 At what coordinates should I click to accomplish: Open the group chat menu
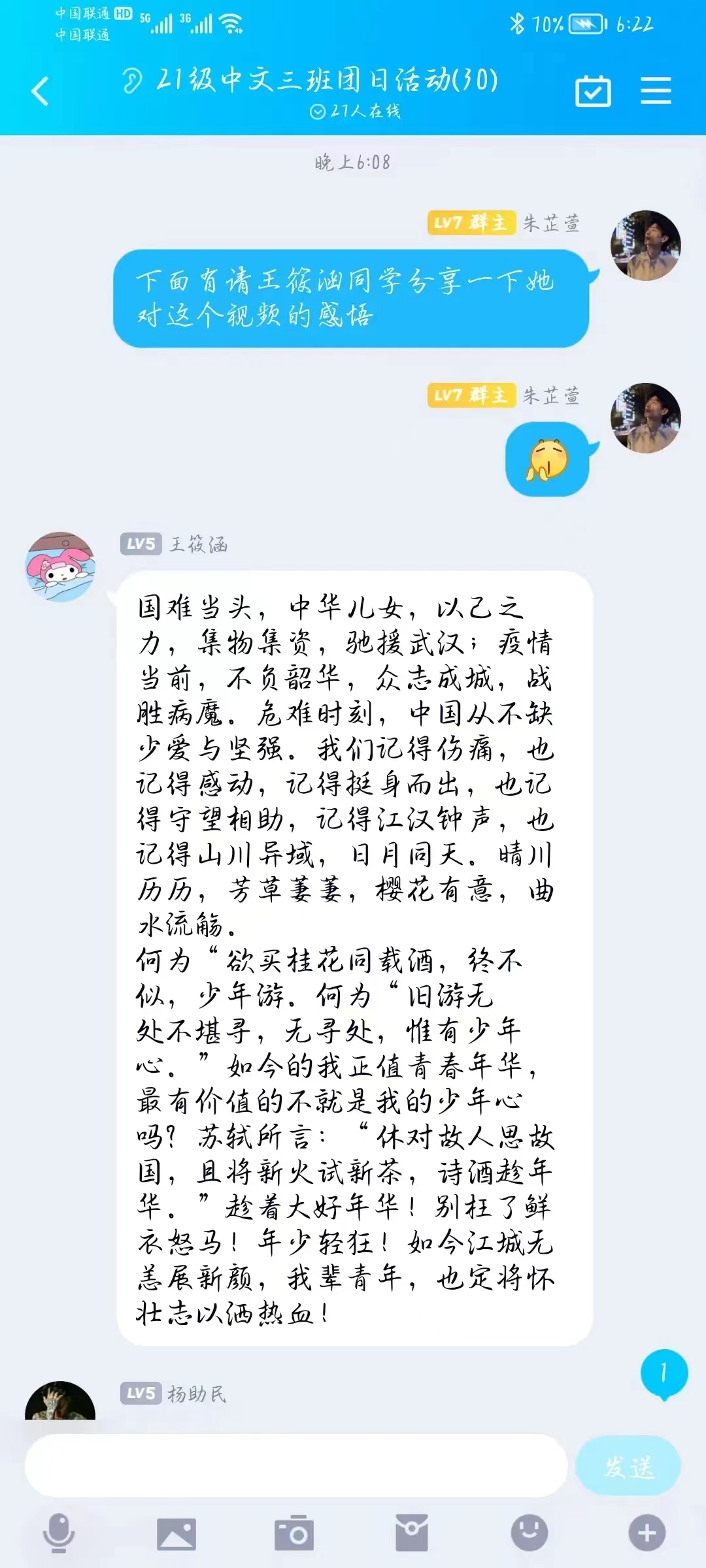coord(656,91)
